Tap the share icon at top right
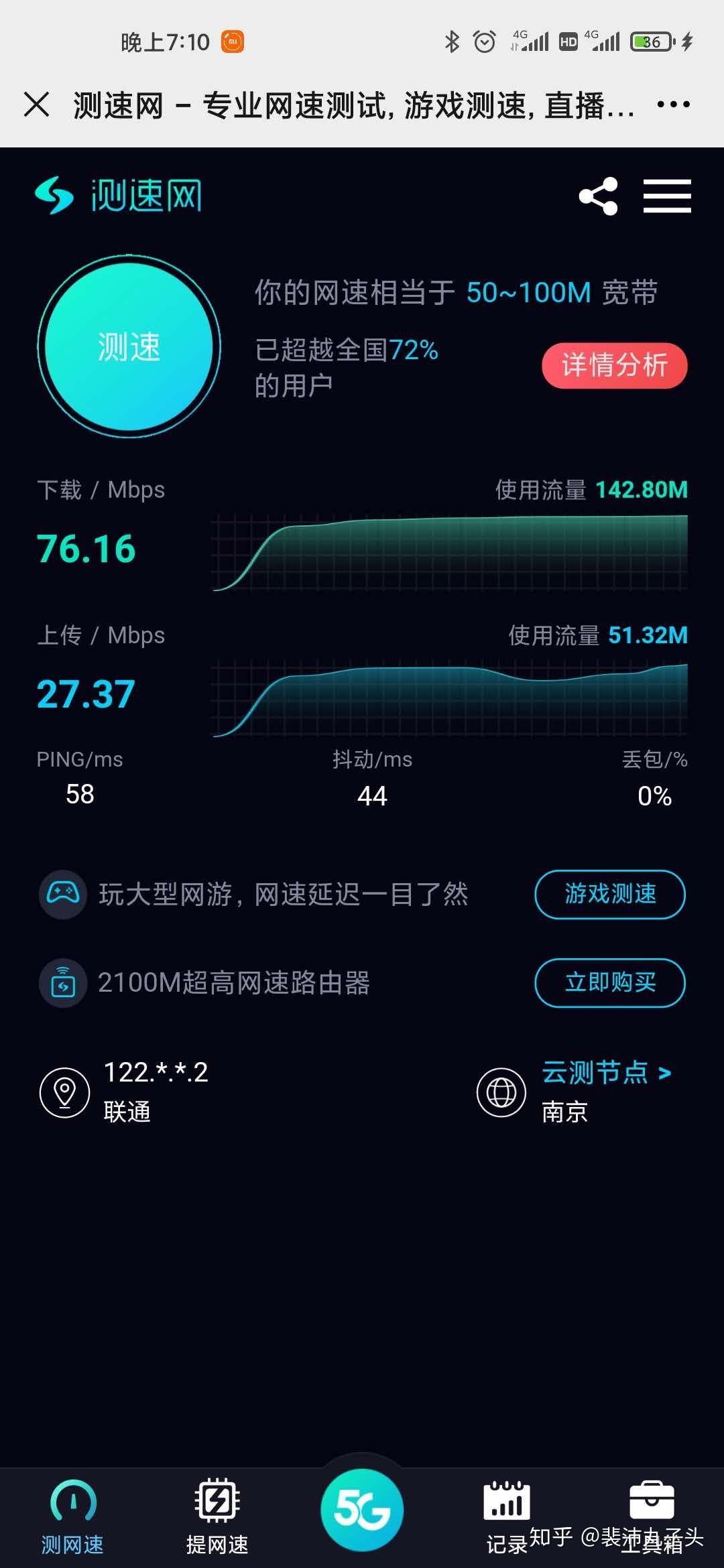Image resolution: width=724 pixels, height=1568 pixels. [x=600, y=196]
